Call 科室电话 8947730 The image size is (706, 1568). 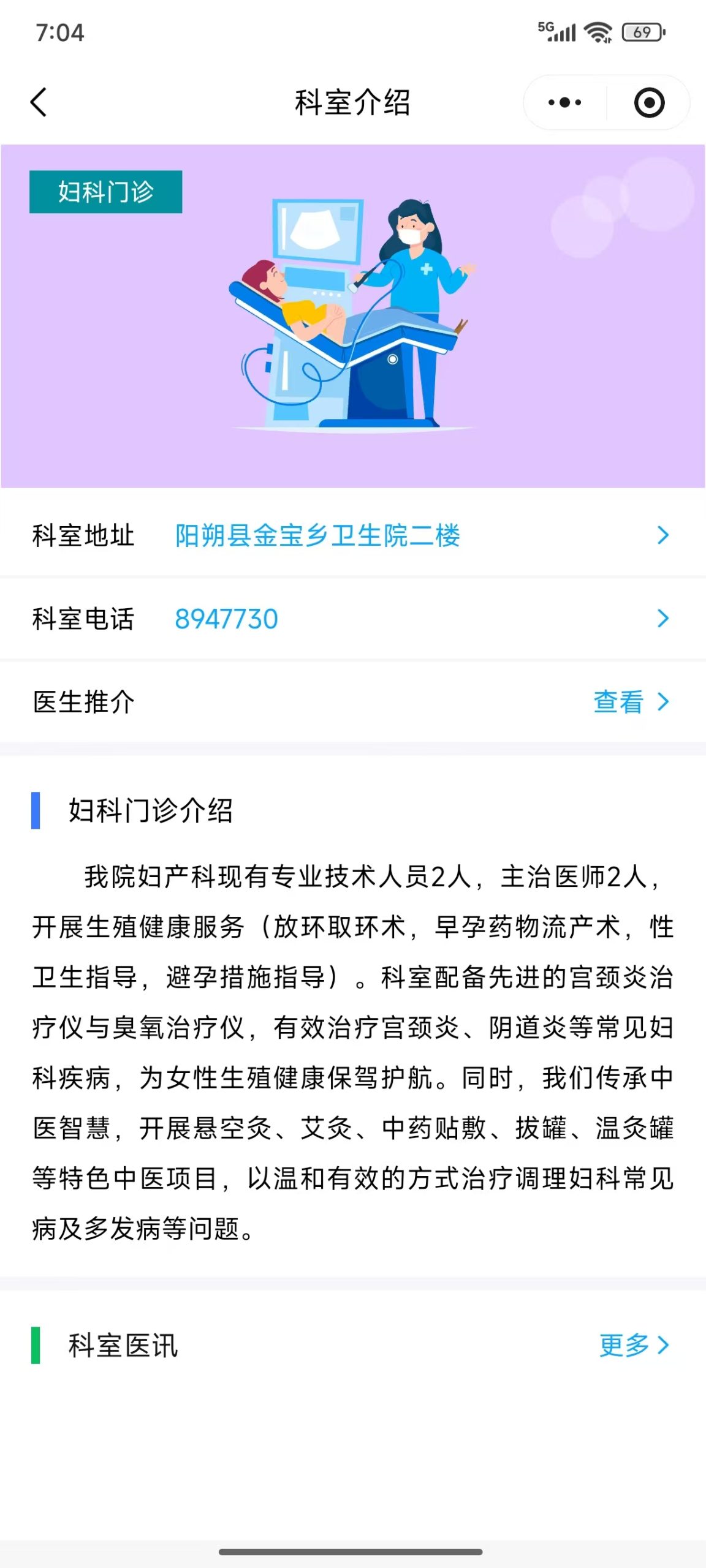click(226, 619)
